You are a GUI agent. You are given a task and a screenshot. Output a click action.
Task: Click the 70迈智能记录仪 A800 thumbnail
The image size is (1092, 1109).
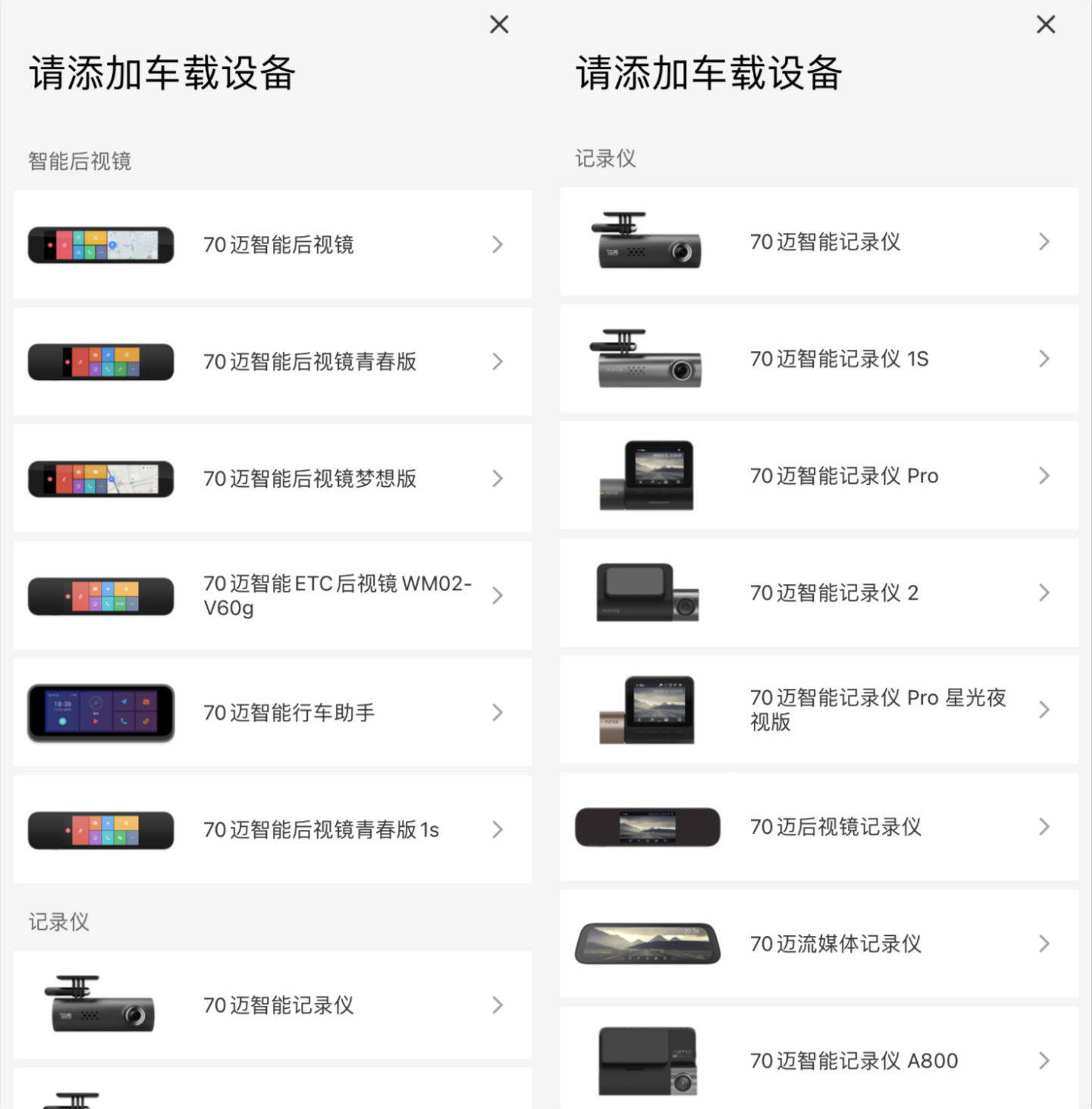pos(645,1060)
